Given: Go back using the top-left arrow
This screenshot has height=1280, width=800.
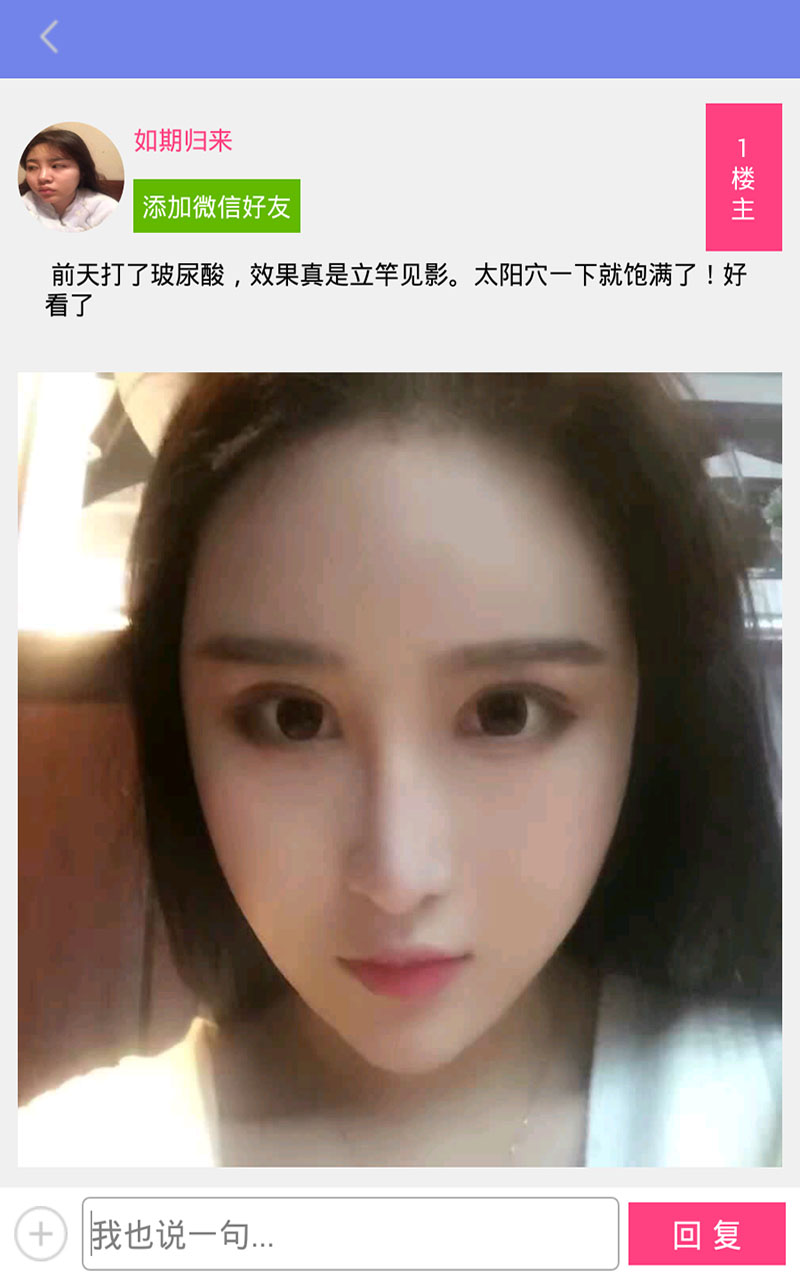Looking at the screenshot, I should click(48, 38).
